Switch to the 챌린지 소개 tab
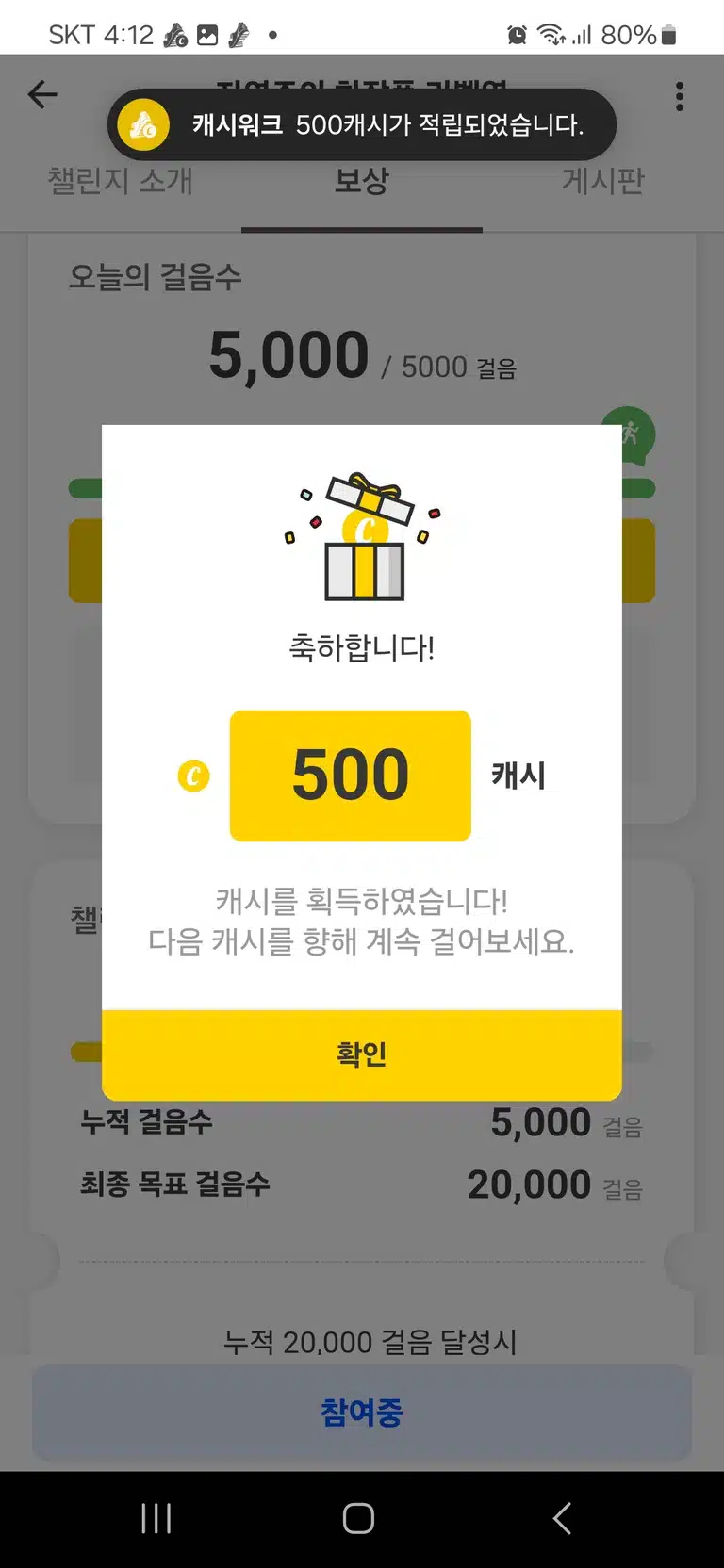The image size is (724, 1568). click(121, 181)
